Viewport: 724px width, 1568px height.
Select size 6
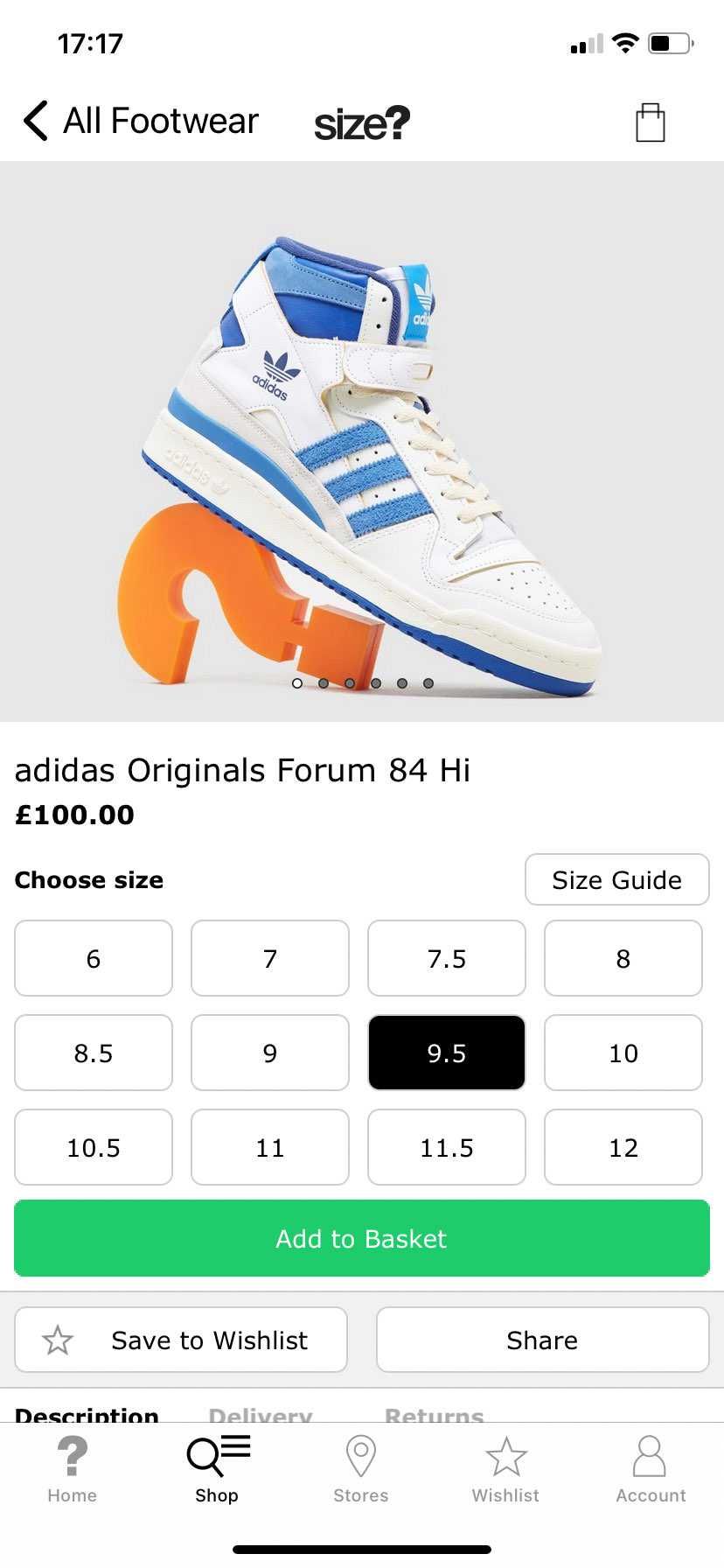tap(94, 958)
